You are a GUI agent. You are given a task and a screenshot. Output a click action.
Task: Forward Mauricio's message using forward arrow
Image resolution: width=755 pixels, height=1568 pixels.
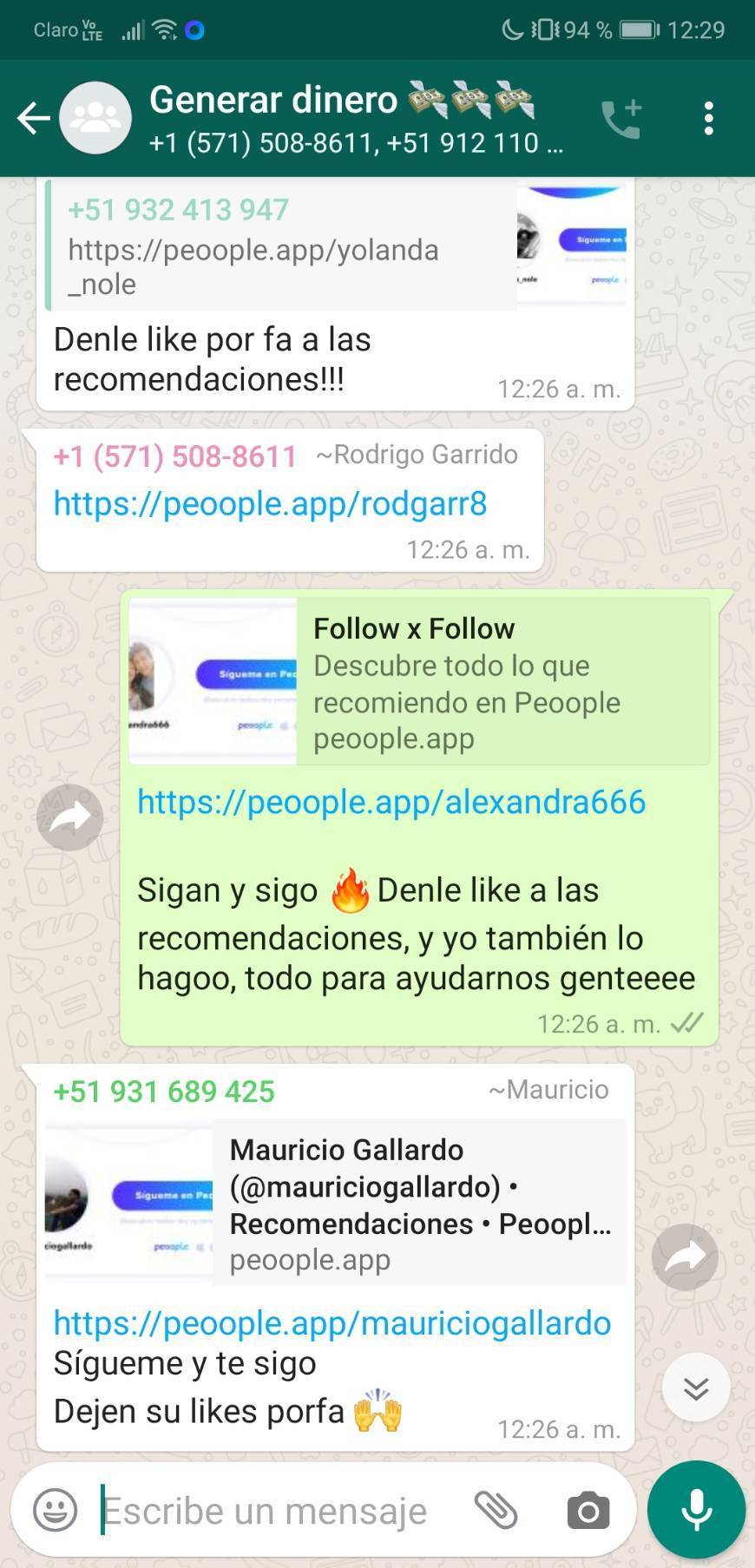(x=685, y=1255)
